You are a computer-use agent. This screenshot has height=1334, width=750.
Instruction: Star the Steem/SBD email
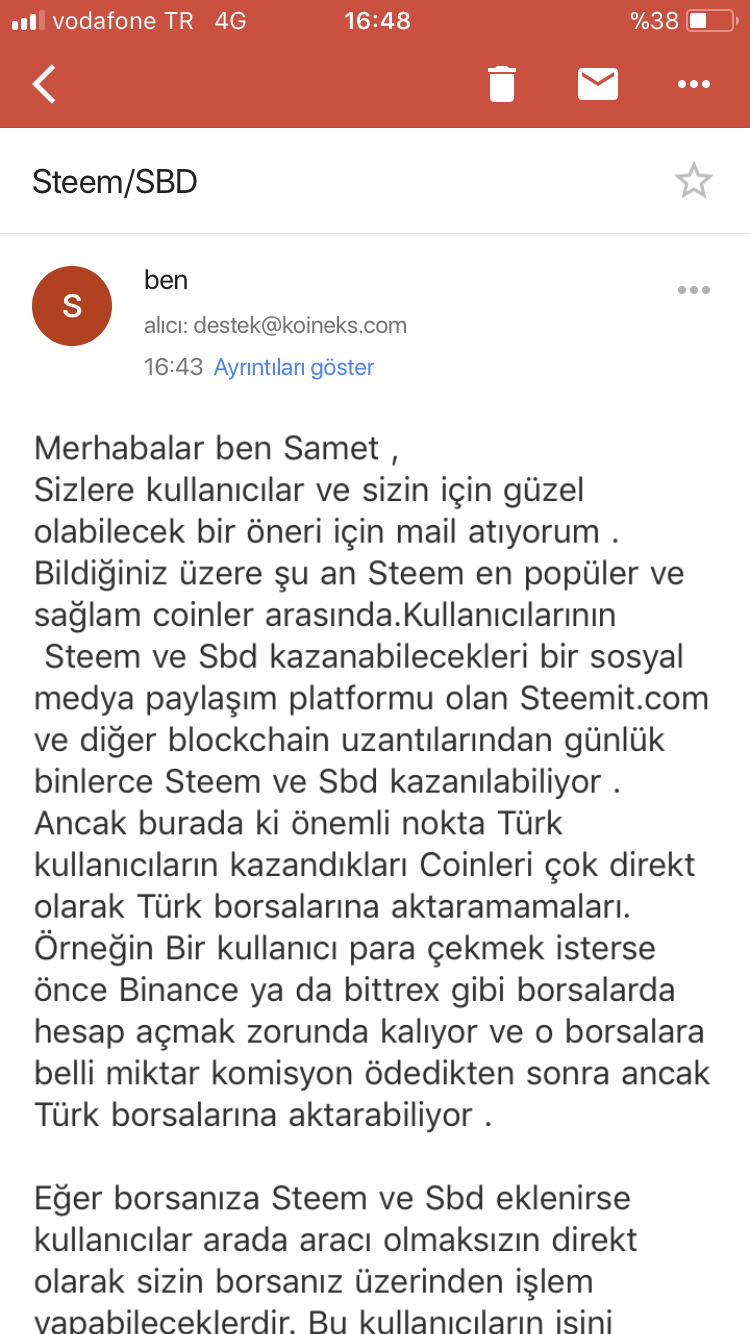point(693,182)
